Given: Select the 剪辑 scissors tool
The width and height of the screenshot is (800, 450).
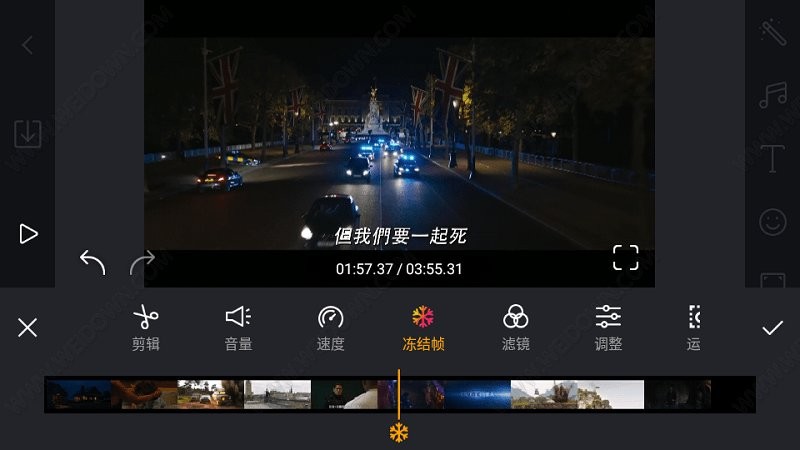Looking at the screenshot, I should pyautogui.click(x=145, y=328).
